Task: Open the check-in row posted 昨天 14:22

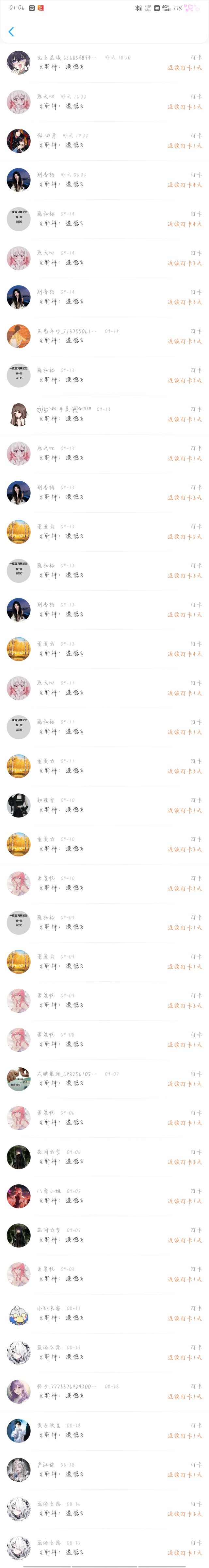Action: [104, 141]
